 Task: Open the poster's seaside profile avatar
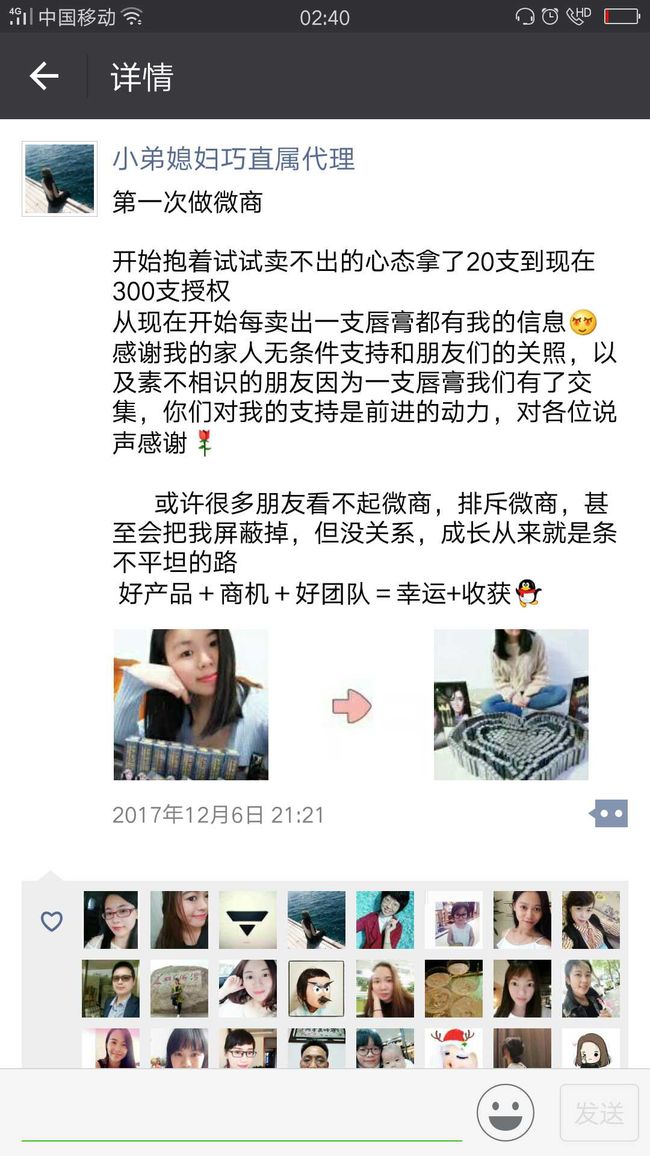(60, 178)
